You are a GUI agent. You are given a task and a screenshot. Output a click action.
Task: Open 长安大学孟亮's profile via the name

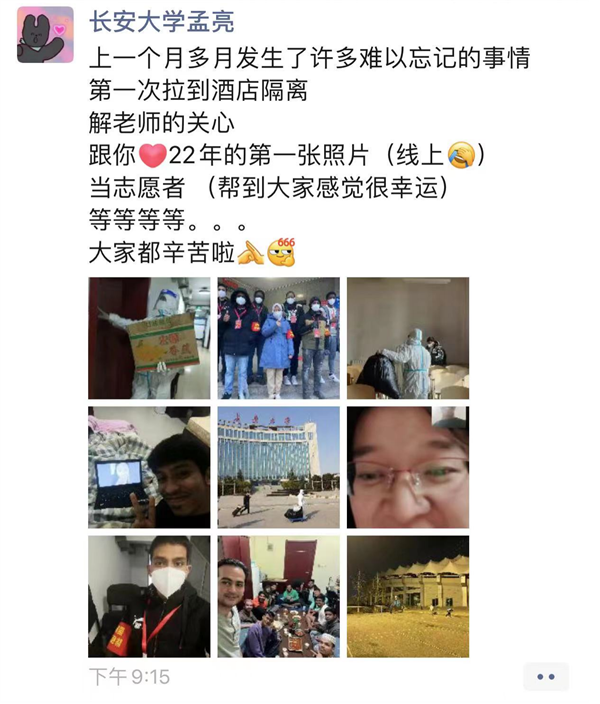point(162,22)
